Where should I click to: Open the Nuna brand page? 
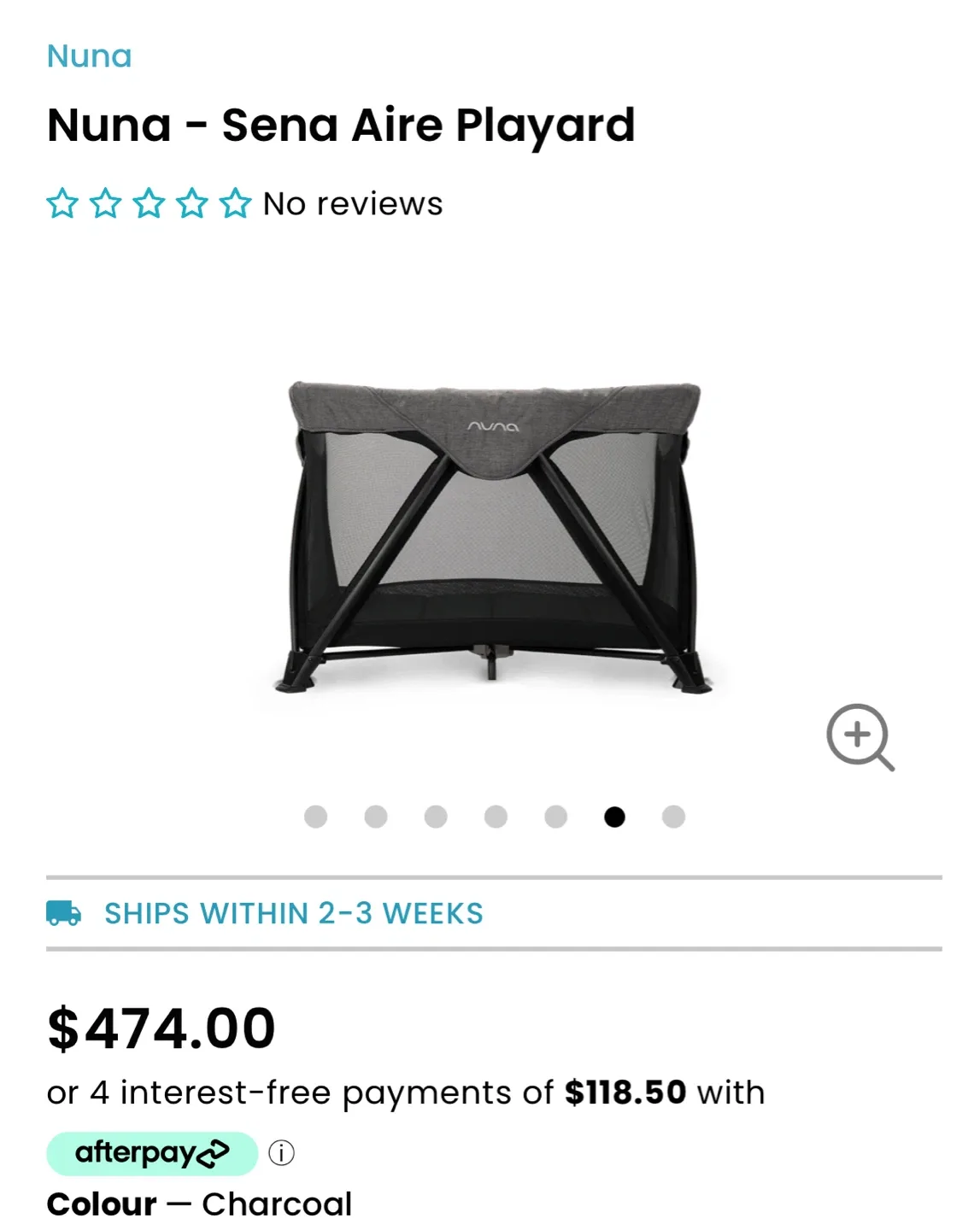(x=89, y=56)
